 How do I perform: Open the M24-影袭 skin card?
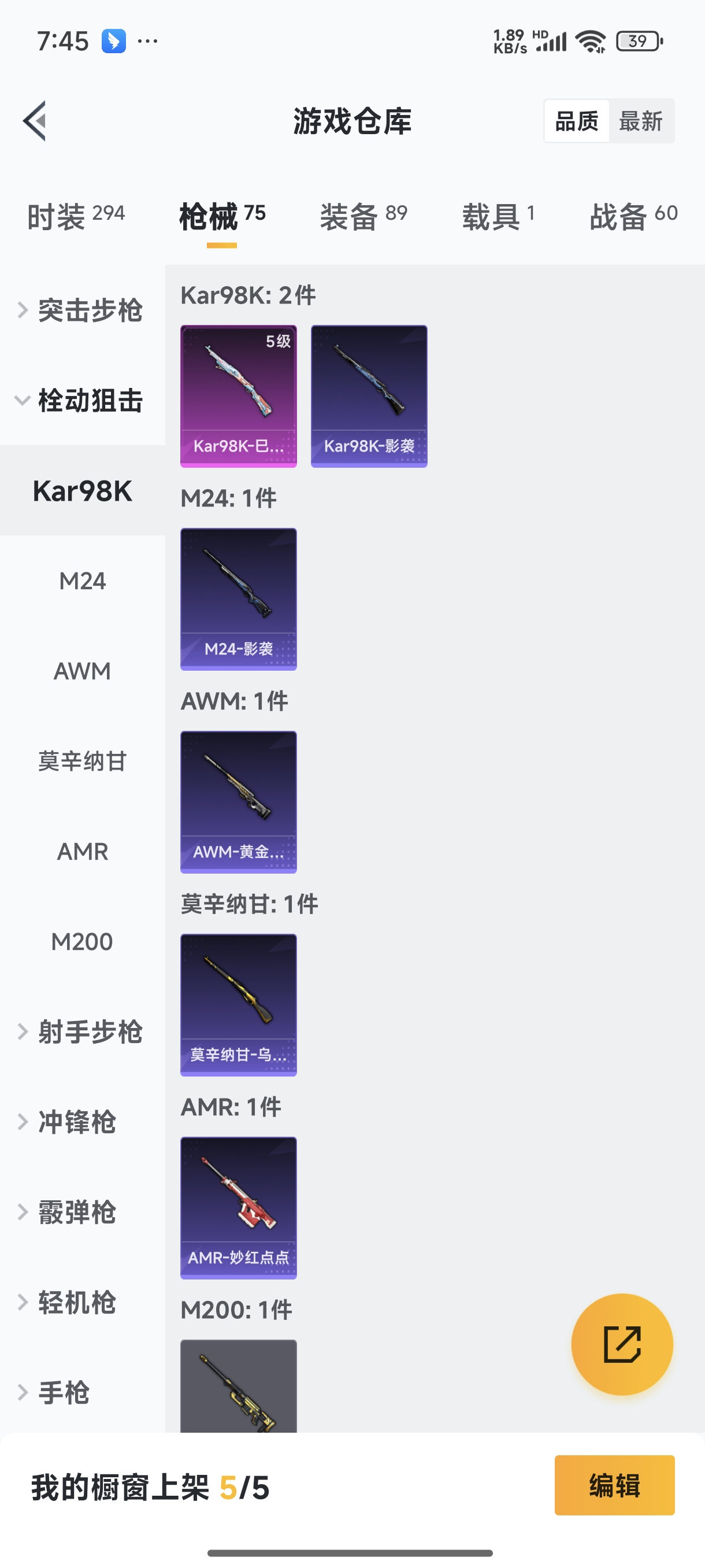tap(239, 599)
